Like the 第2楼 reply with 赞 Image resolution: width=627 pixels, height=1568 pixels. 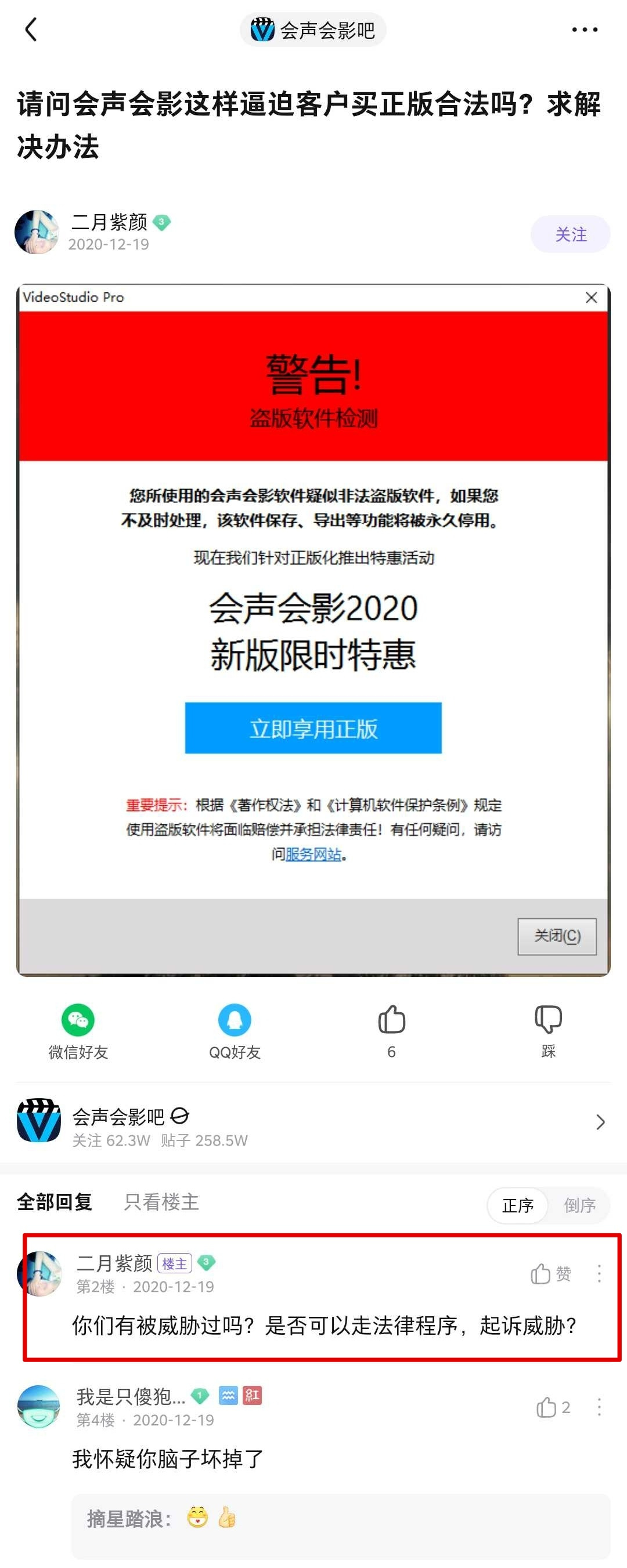click(550, 1273)
